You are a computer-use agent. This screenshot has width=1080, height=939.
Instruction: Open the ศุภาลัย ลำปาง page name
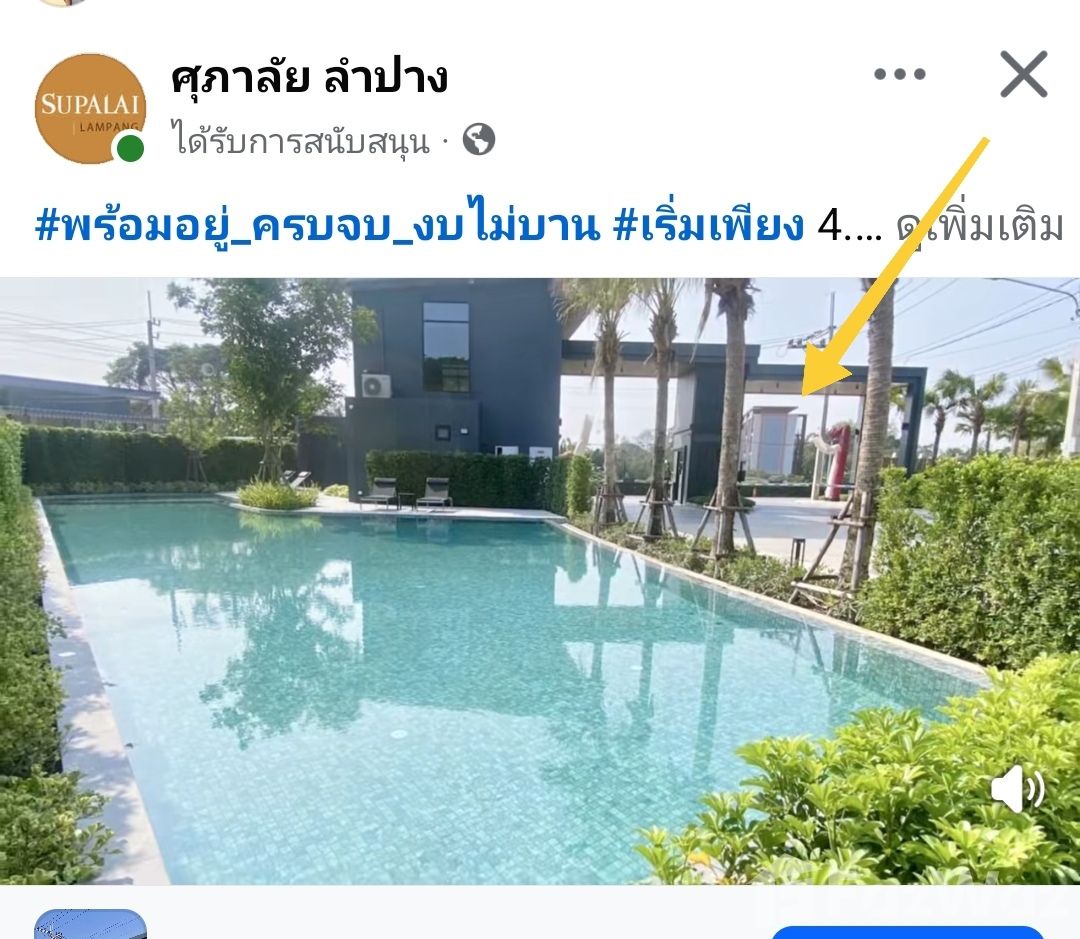point(309,77)
